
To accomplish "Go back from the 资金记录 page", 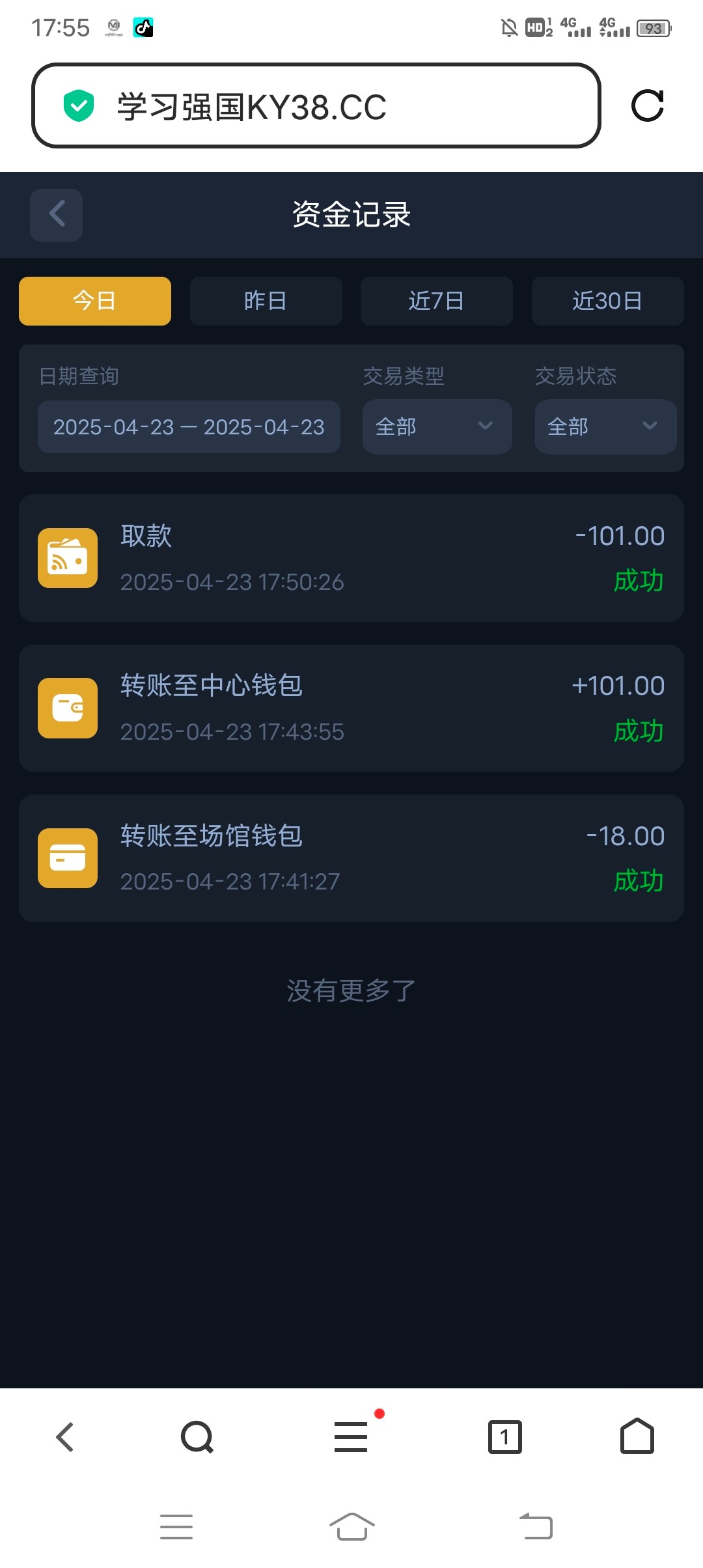I will tap(57, 215).
